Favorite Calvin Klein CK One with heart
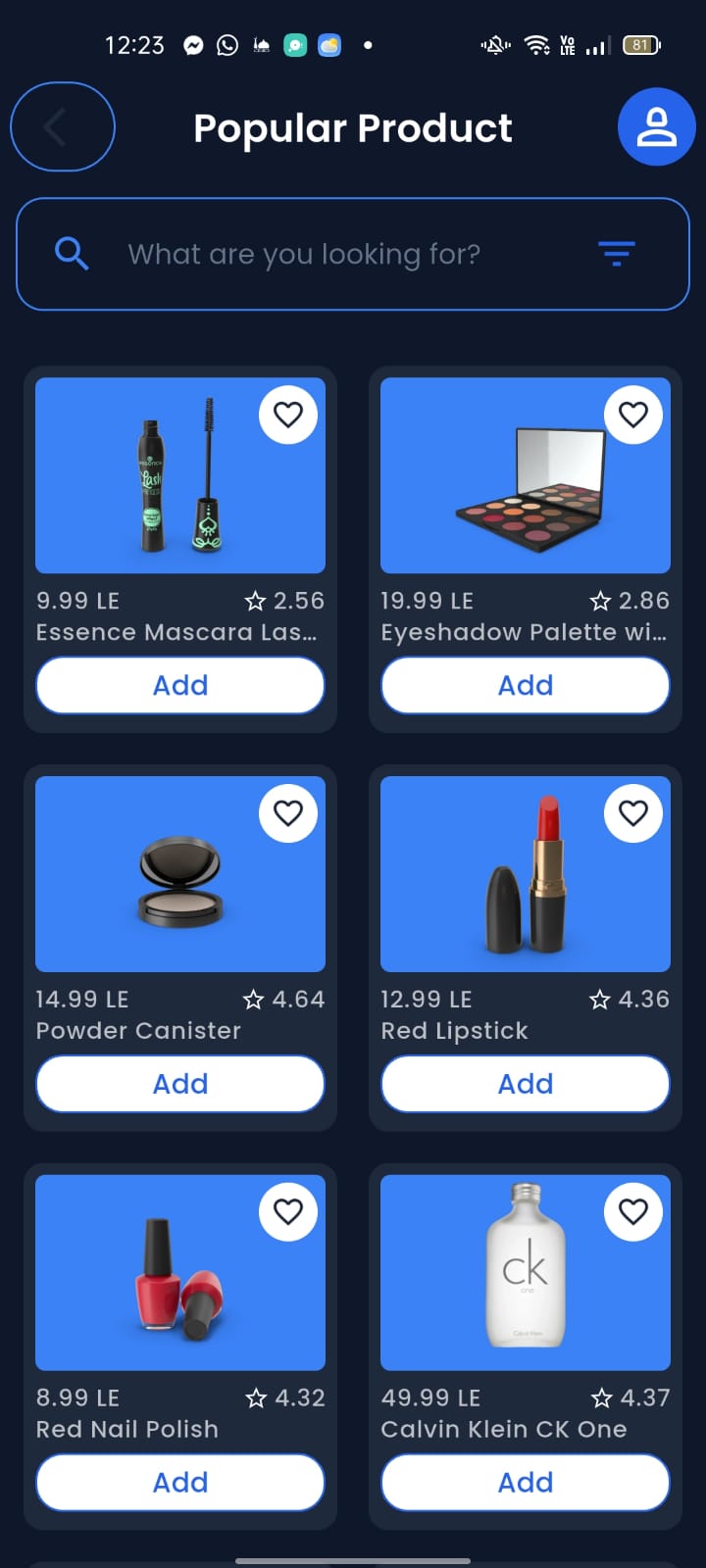 click(633, 1211)
